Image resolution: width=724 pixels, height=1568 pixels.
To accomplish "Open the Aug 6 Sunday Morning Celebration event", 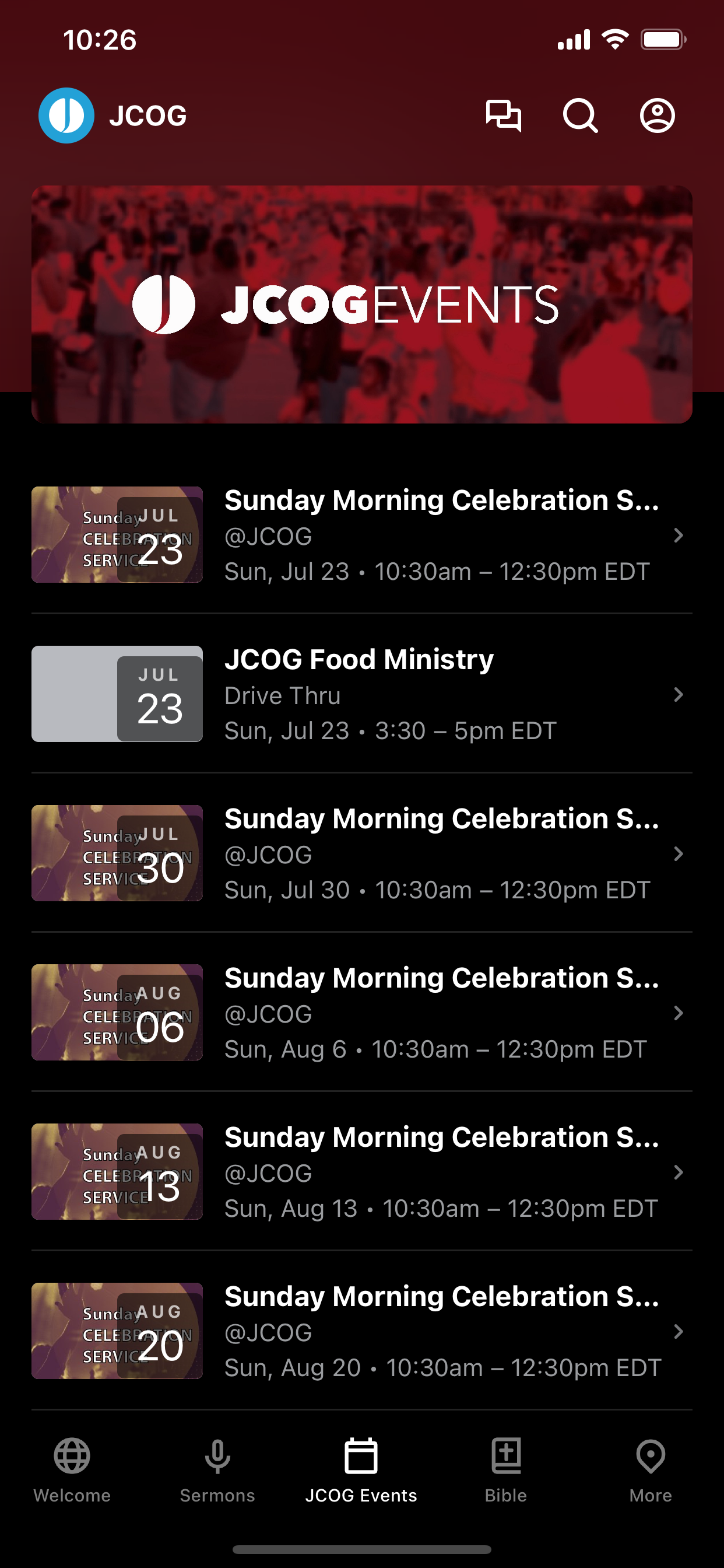I will pyautogui.click(x=362, y=1013).
